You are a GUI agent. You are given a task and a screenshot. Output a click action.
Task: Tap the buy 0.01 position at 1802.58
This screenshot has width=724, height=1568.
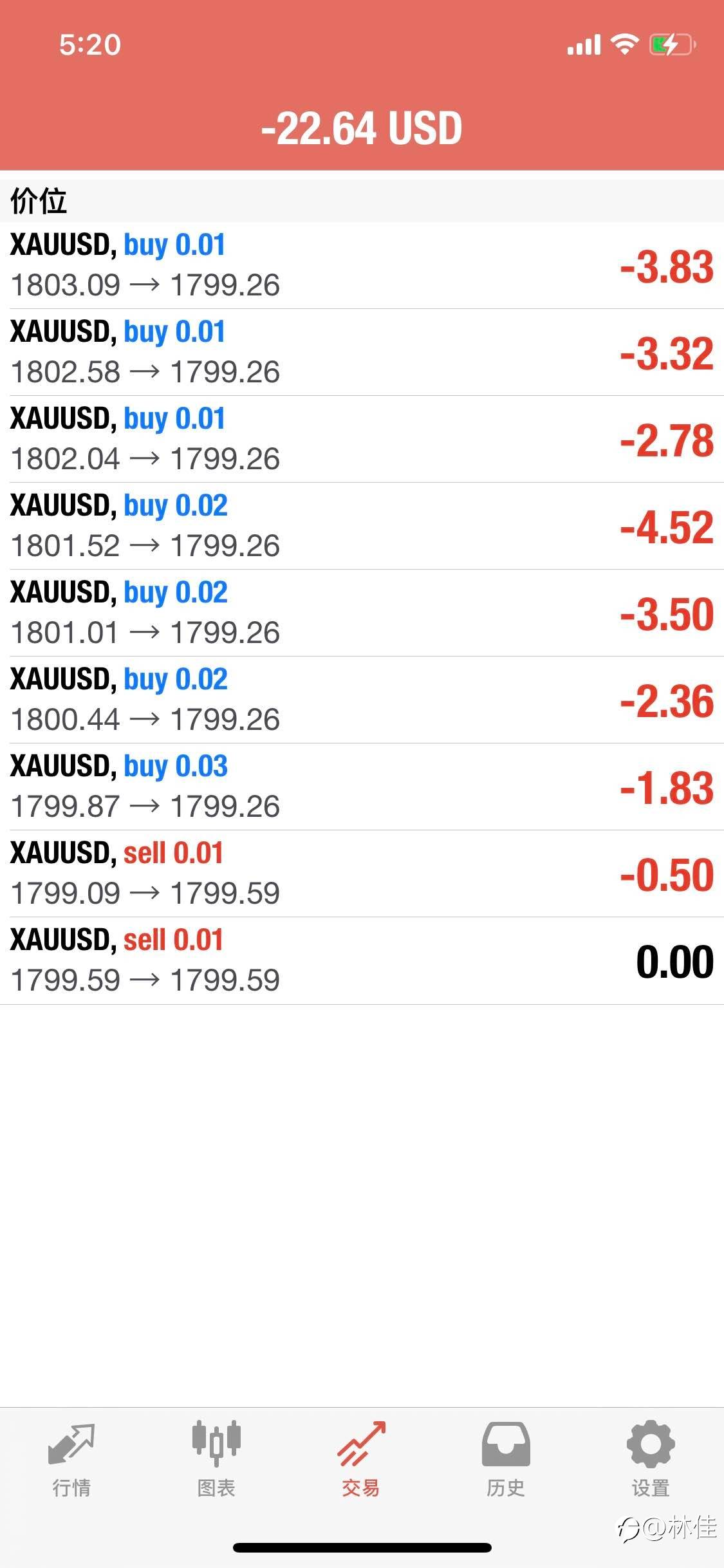362,352
